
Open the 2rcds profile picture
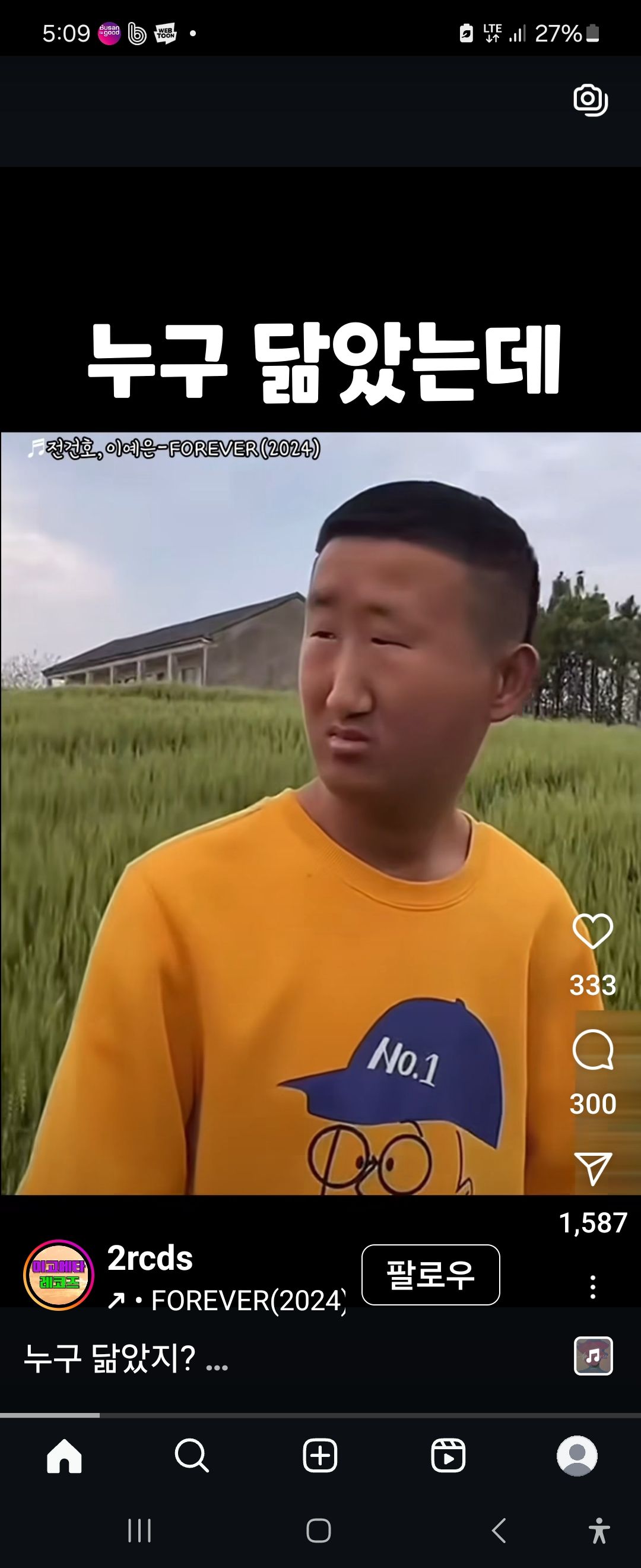(58, 1275)
